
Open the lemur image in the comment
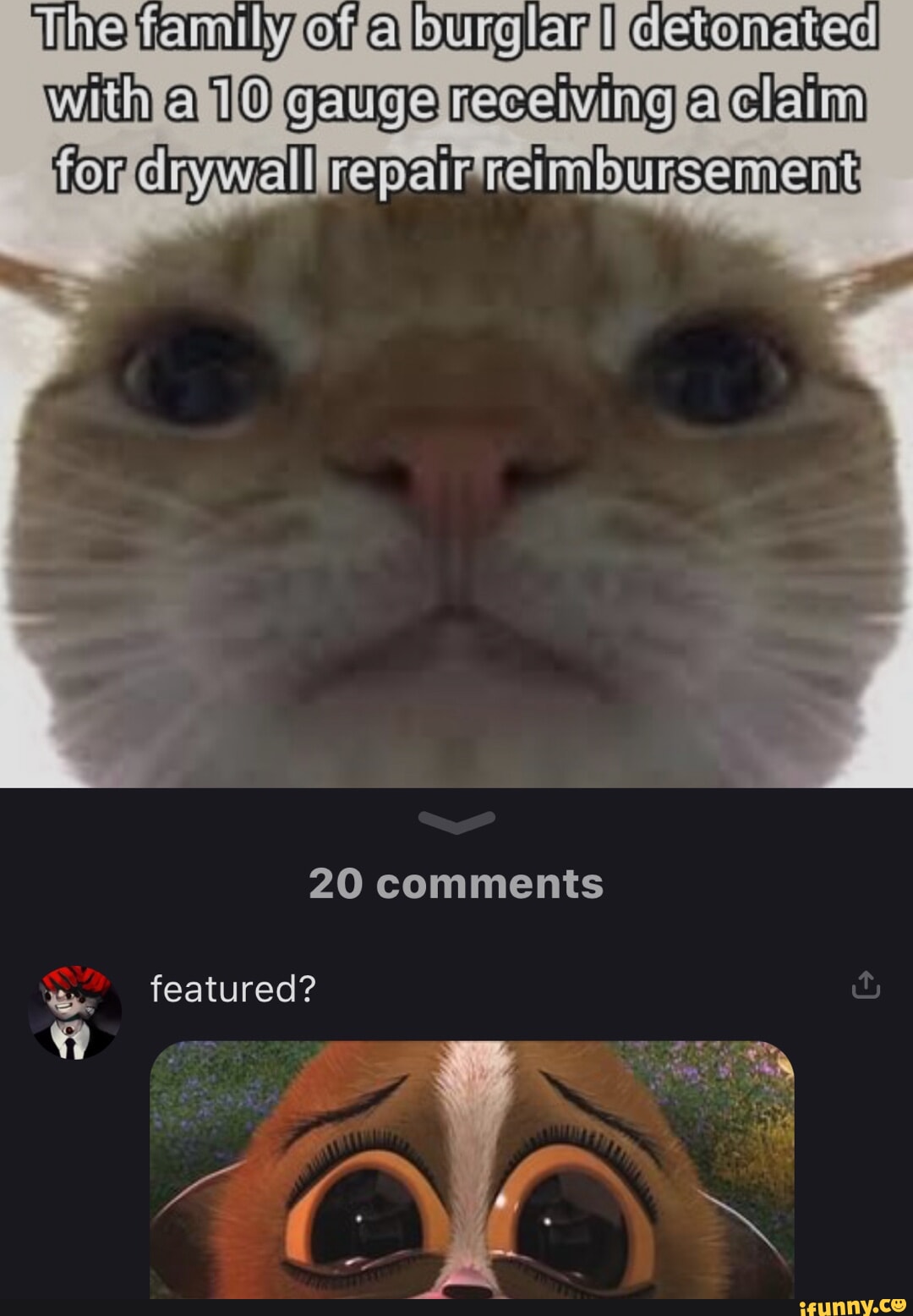tap(472, 1169)
